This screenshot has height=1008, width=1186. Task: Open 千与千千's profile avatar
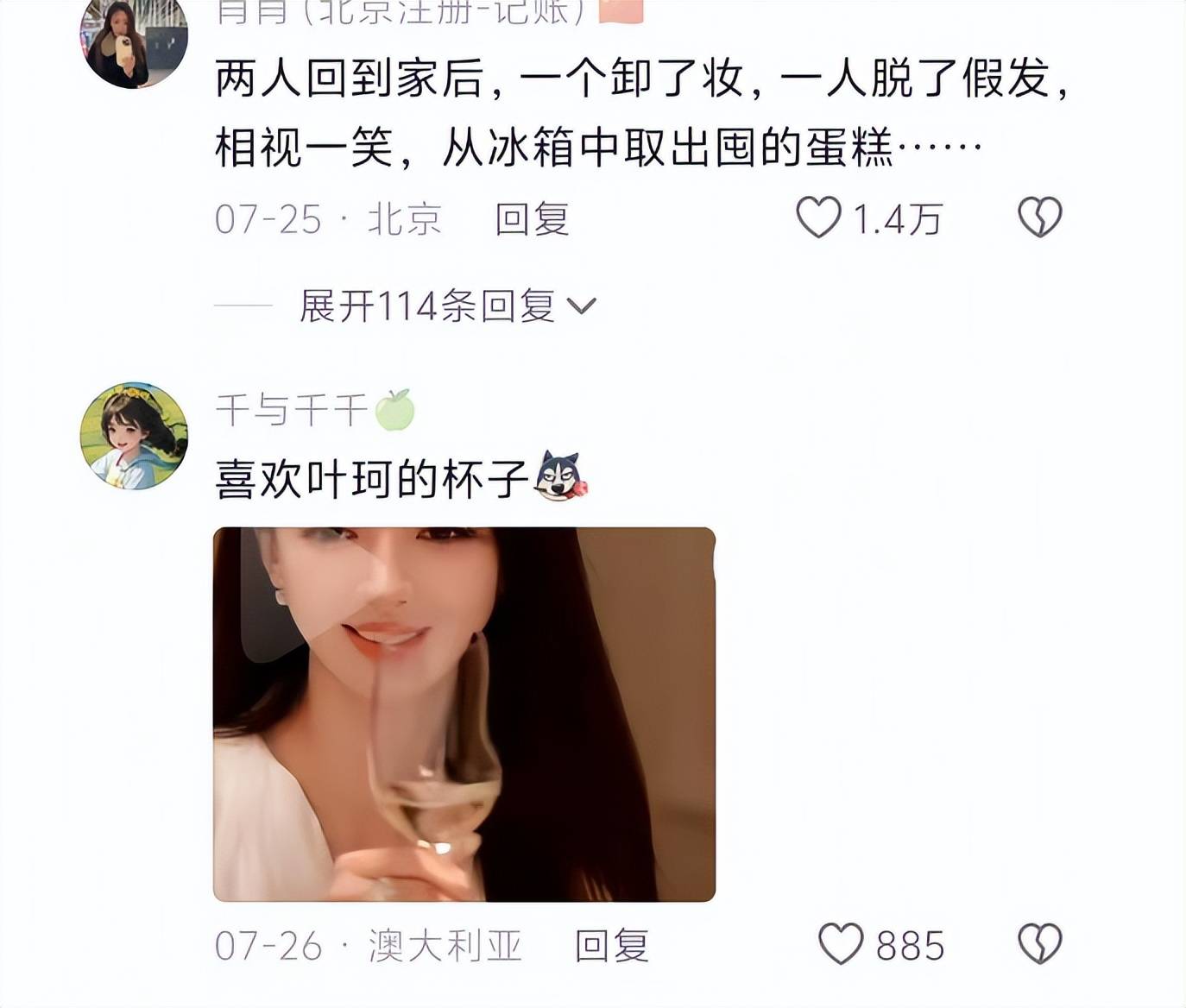click(x=134, y=436)
